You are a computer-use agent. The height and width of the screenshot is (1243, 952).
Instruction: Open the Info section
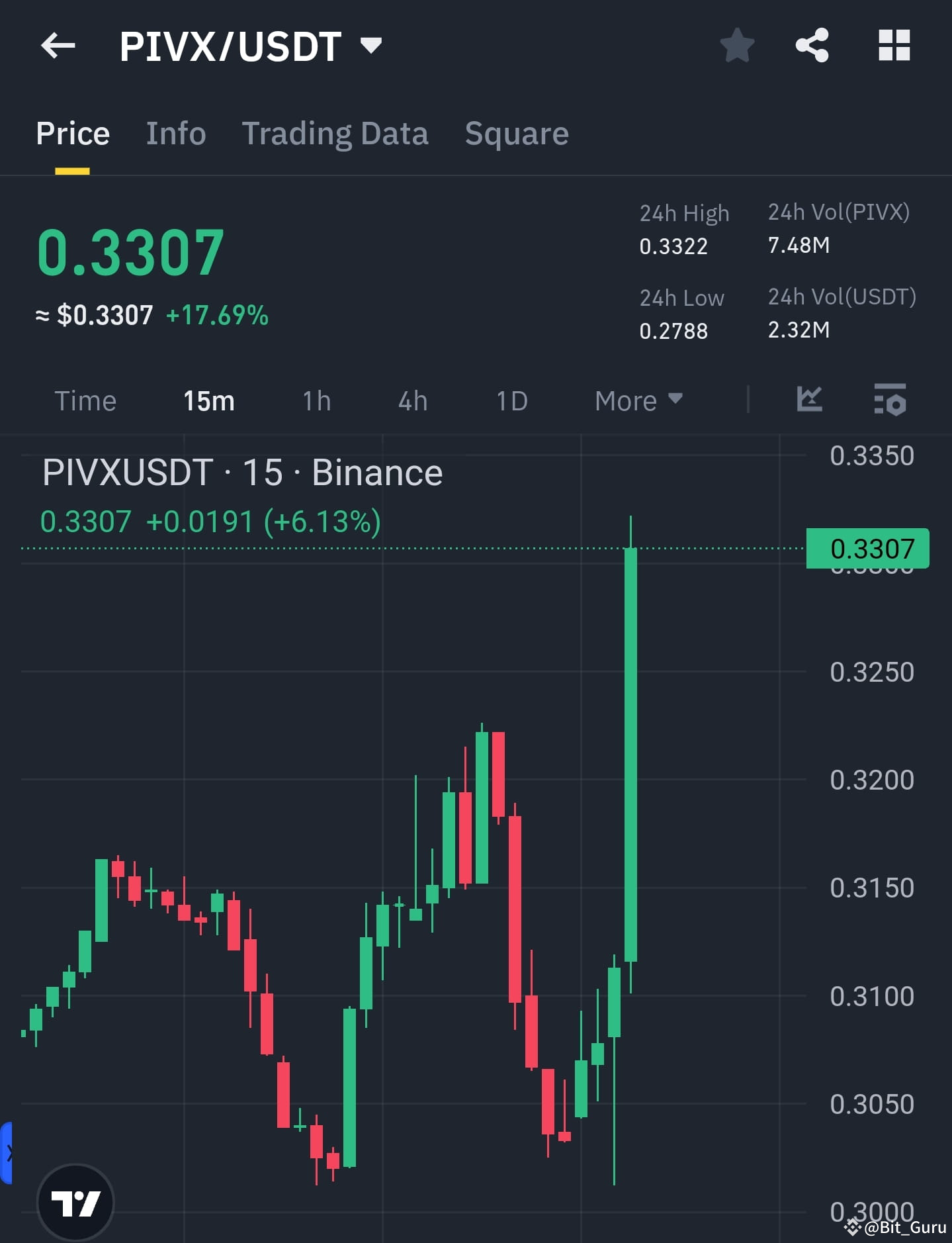175,133
